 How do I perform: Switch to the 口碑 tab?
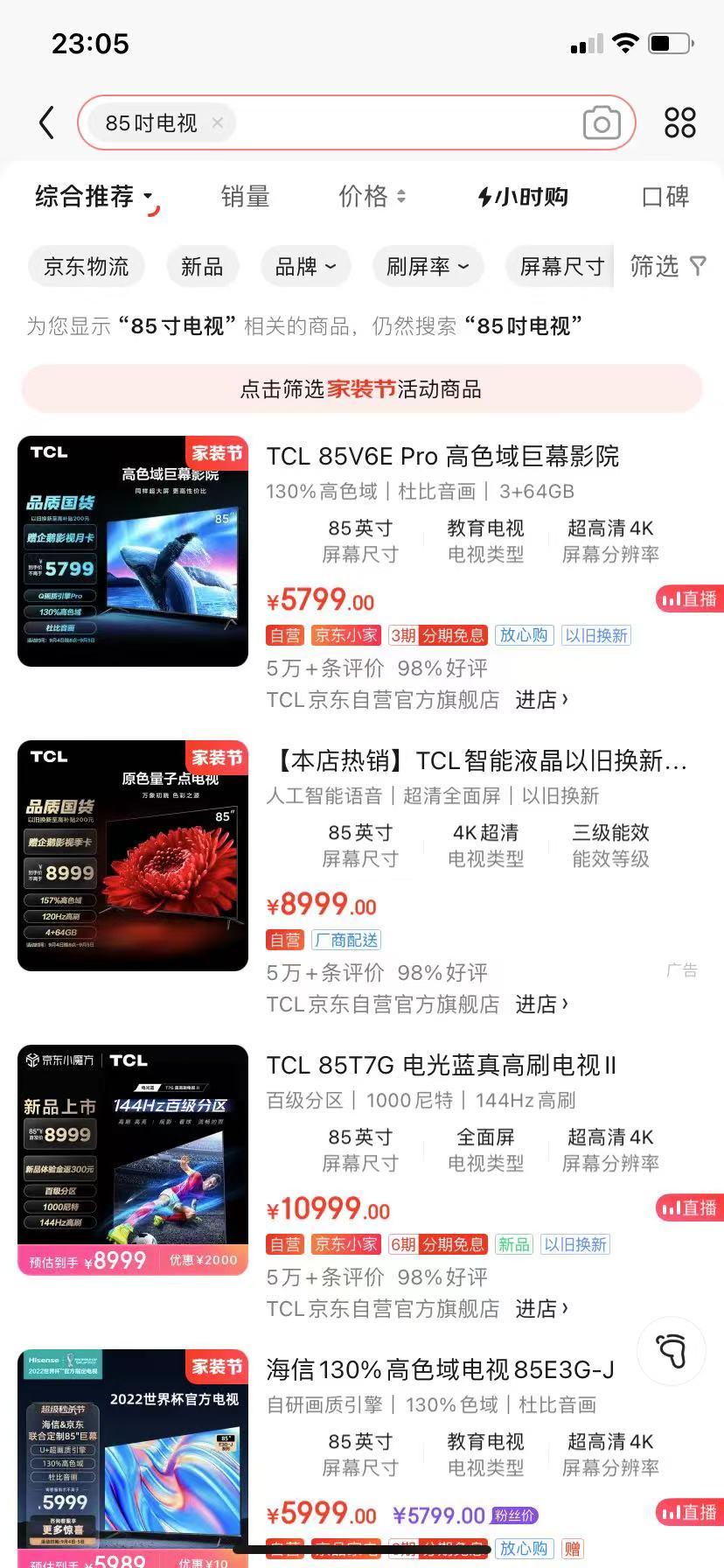coord(665,198)
